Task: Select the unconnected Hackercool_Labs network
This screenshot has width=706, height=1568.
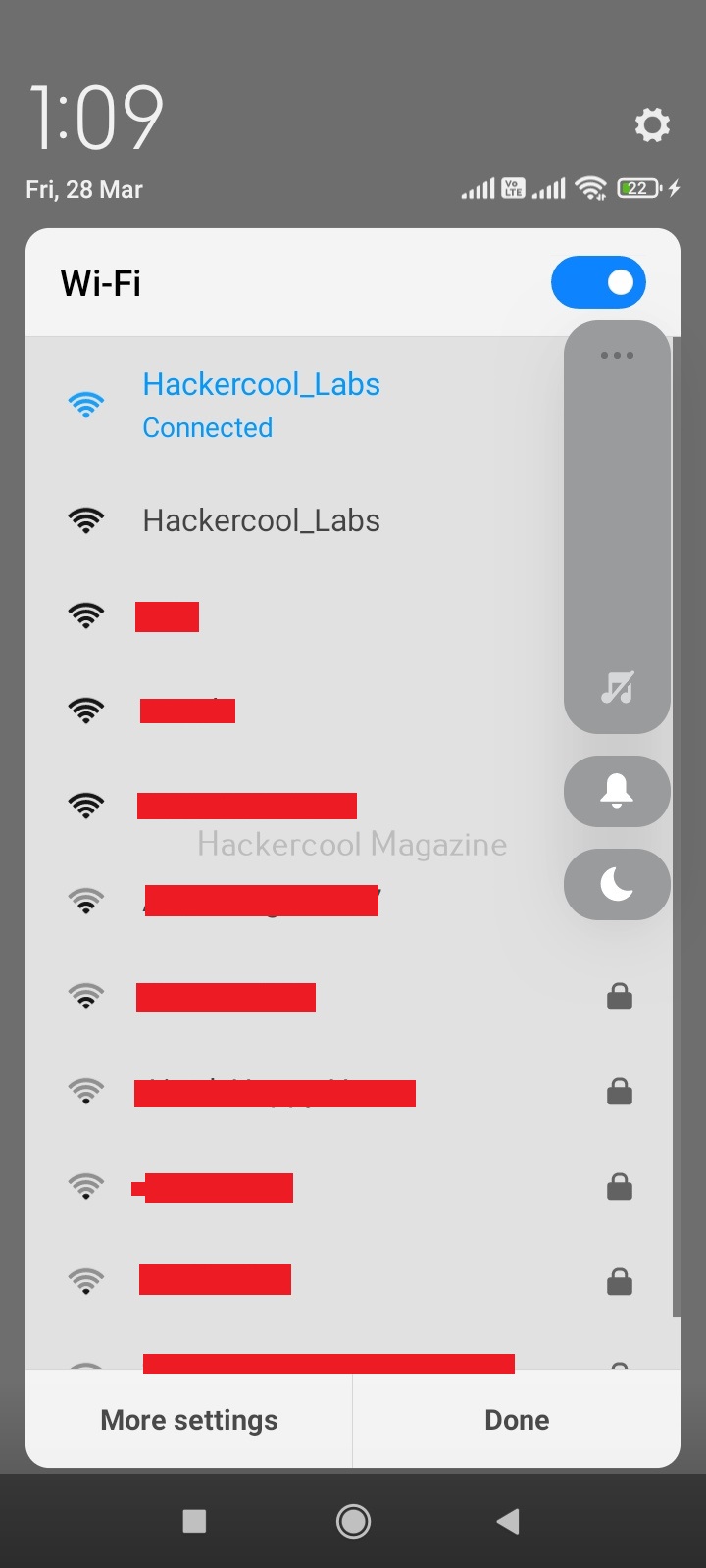Action: [294, 520]
